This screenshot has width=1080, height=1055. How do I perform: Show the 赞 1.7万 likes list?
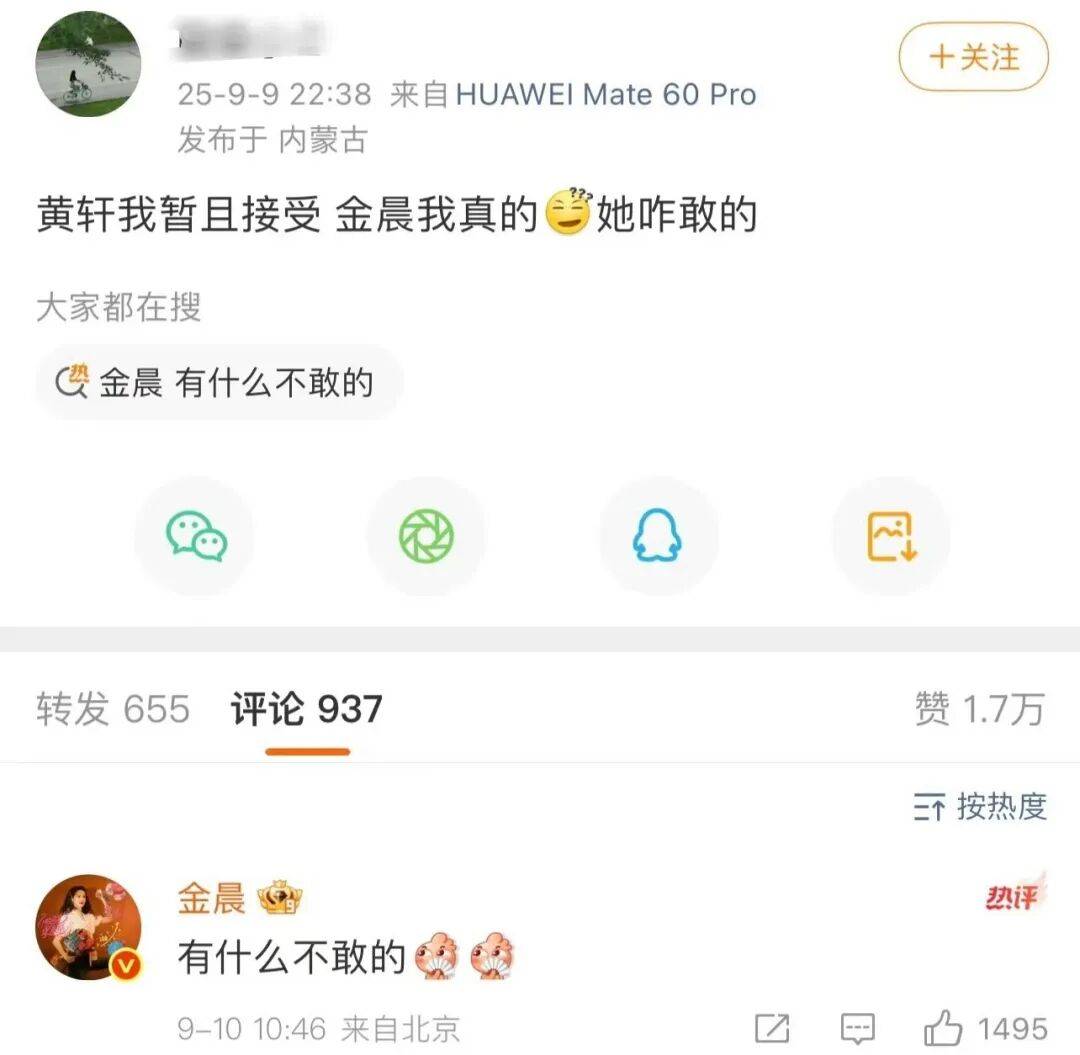tap(978, 709)
